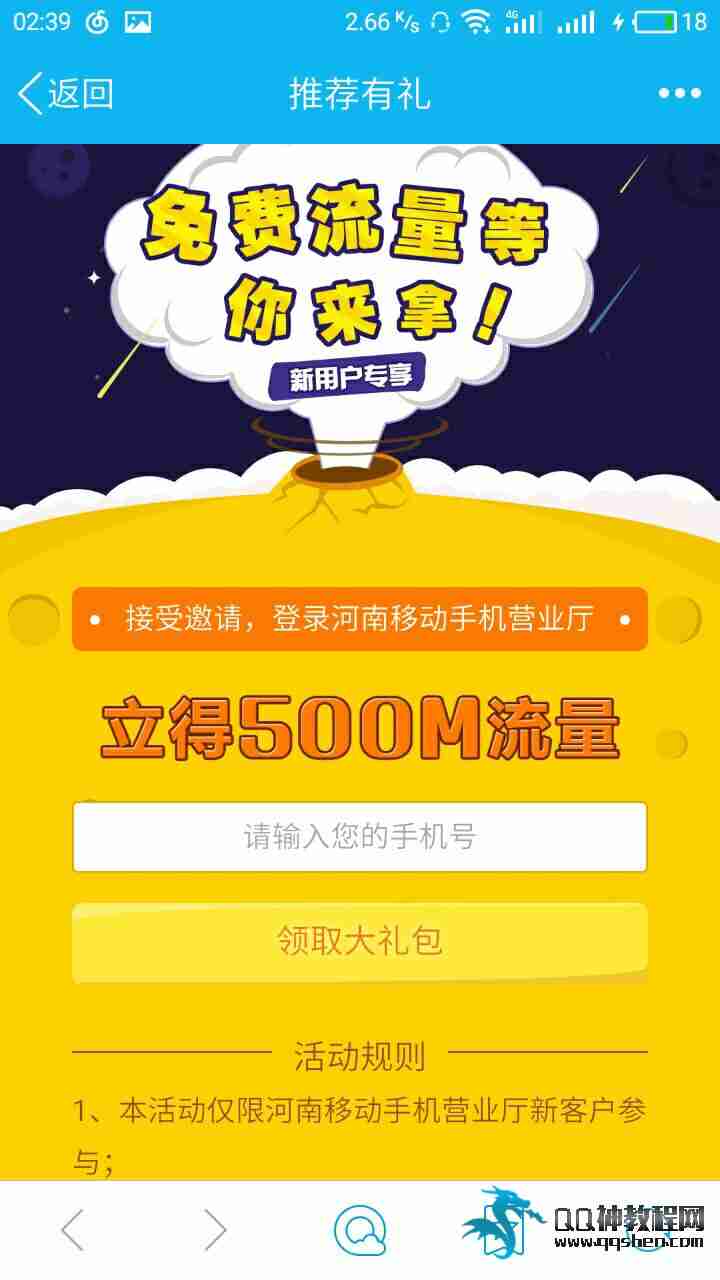Tap the phone number input field
The height and width of the screenshot is (1280, 720).
coord(360,837)
